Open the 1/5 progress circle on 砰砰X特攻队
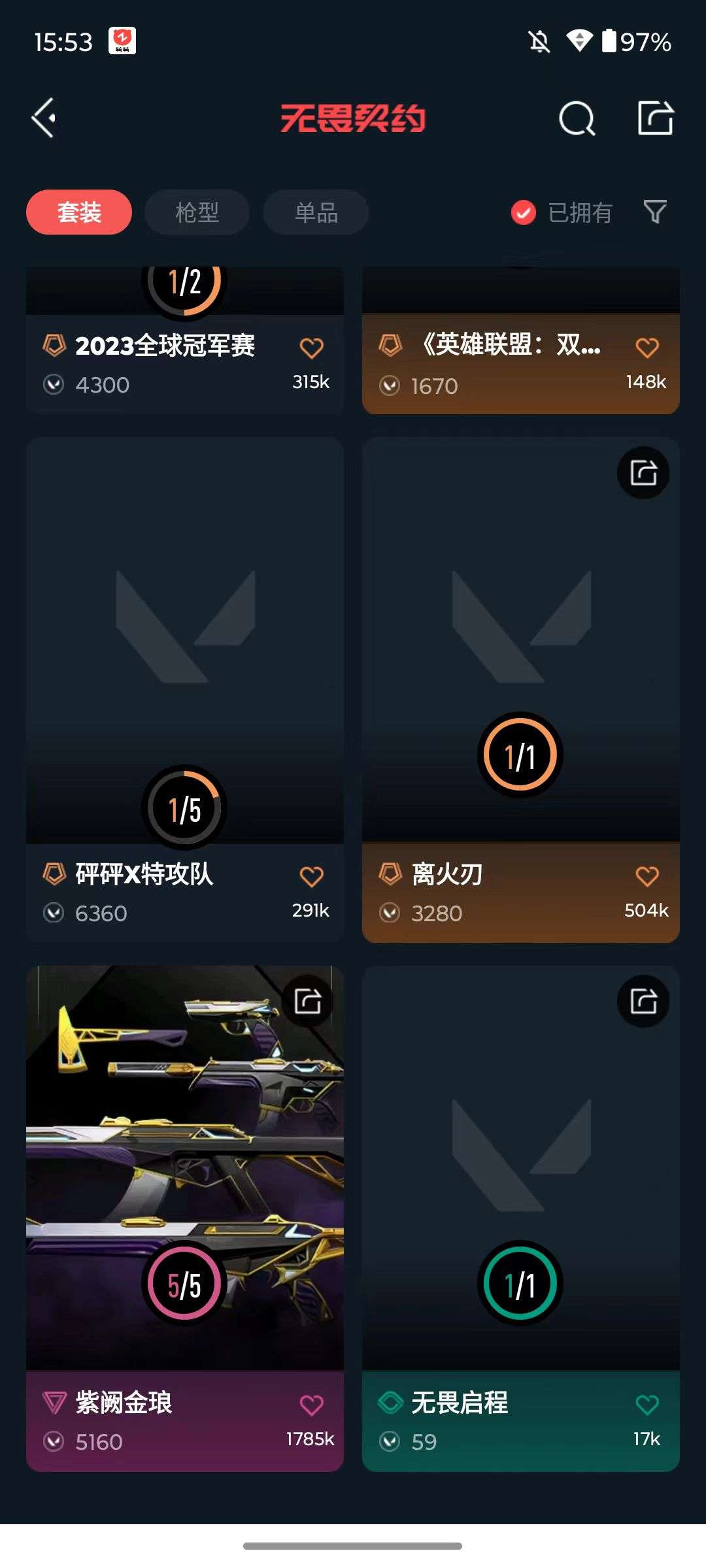The image size is (706, 1568). [x=184, y=808]
